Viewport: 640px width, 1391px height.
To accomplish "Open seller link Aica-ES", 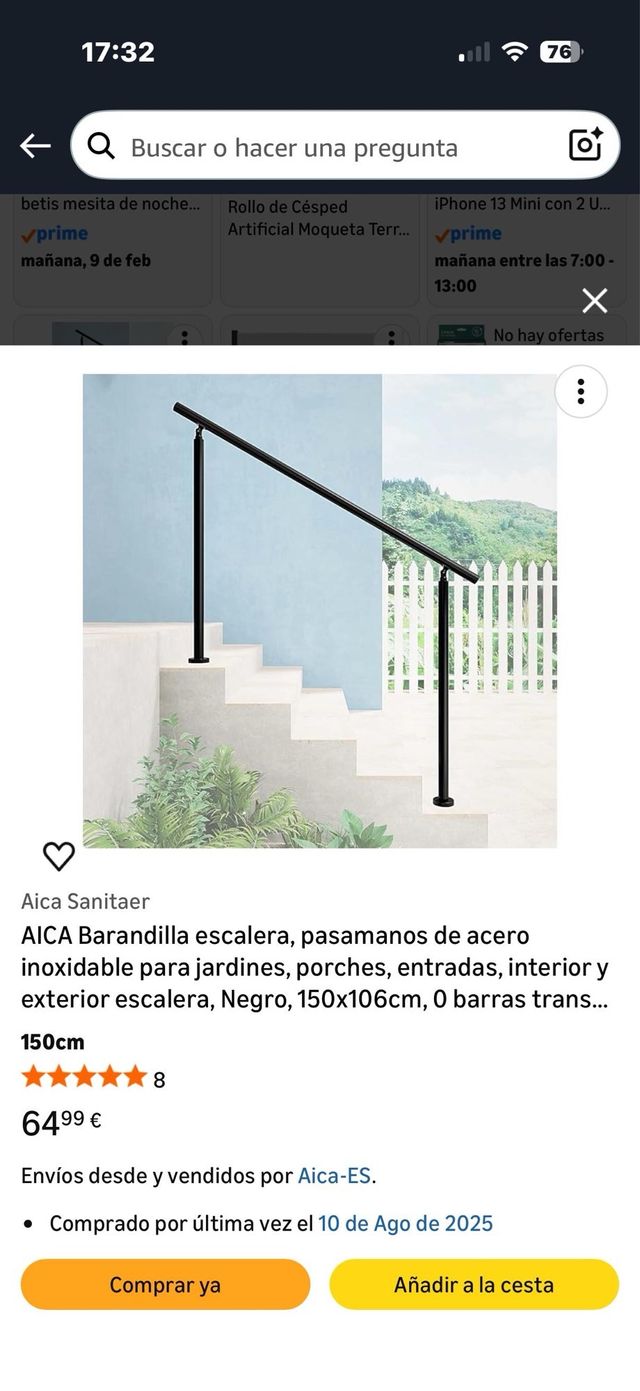I will coord(335,1176).
